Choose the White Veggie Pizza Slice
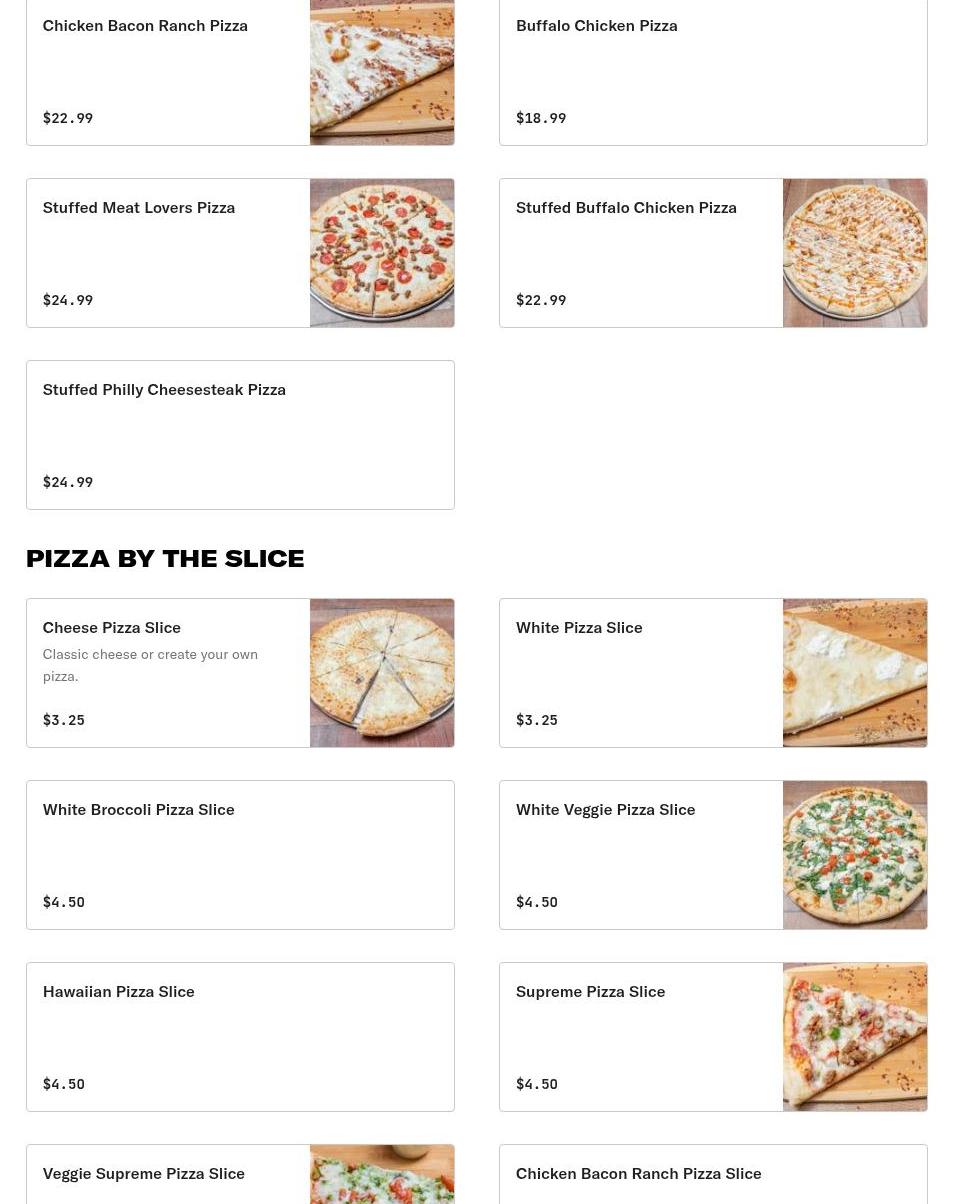The image size is (970, 1204). (x=712, y=855)
